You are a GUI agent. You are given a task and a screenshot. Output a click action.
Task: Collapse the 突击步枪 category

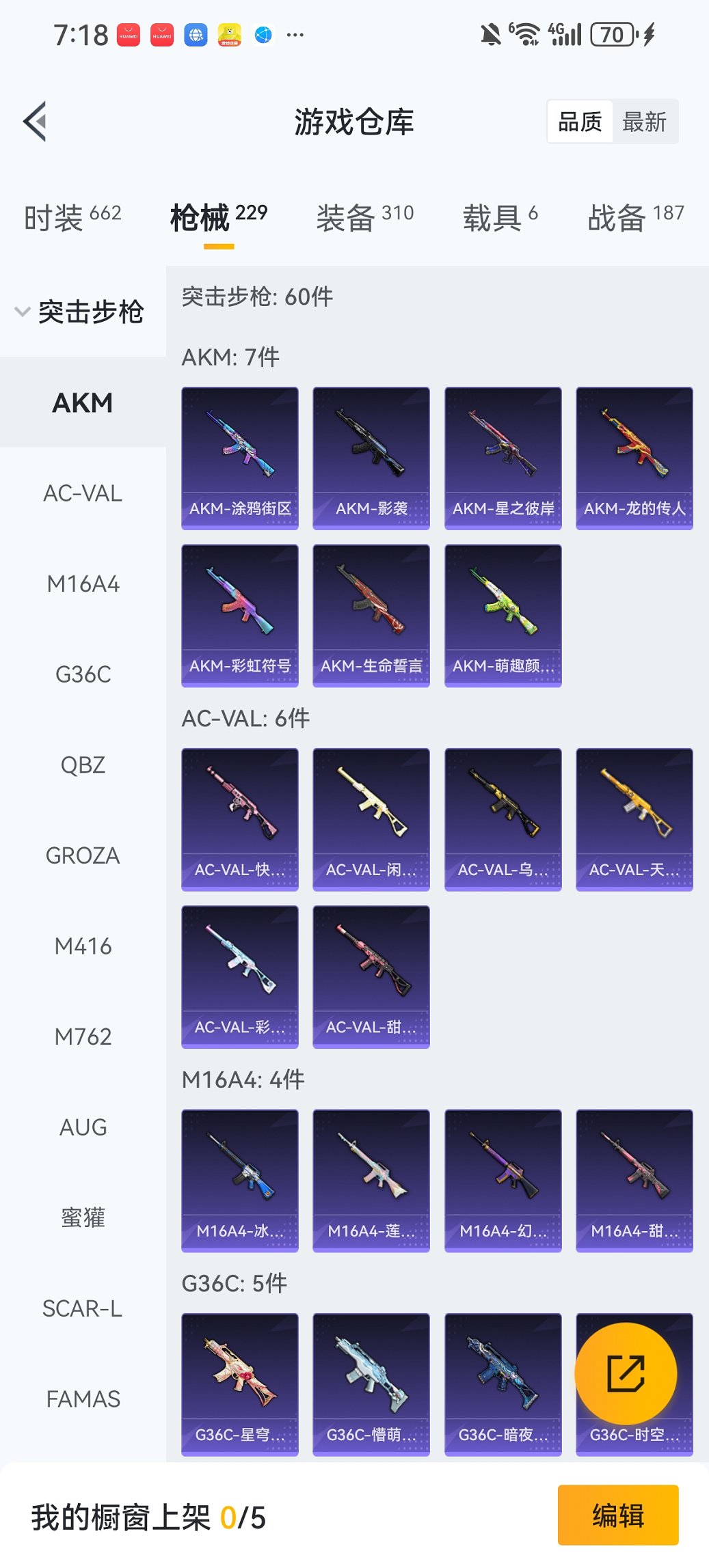coord(81,312)
